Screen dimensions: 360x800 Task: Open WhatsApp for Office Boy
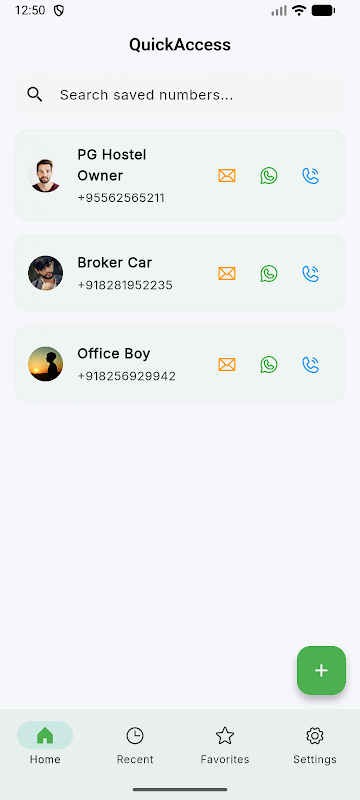click(269, 364)
